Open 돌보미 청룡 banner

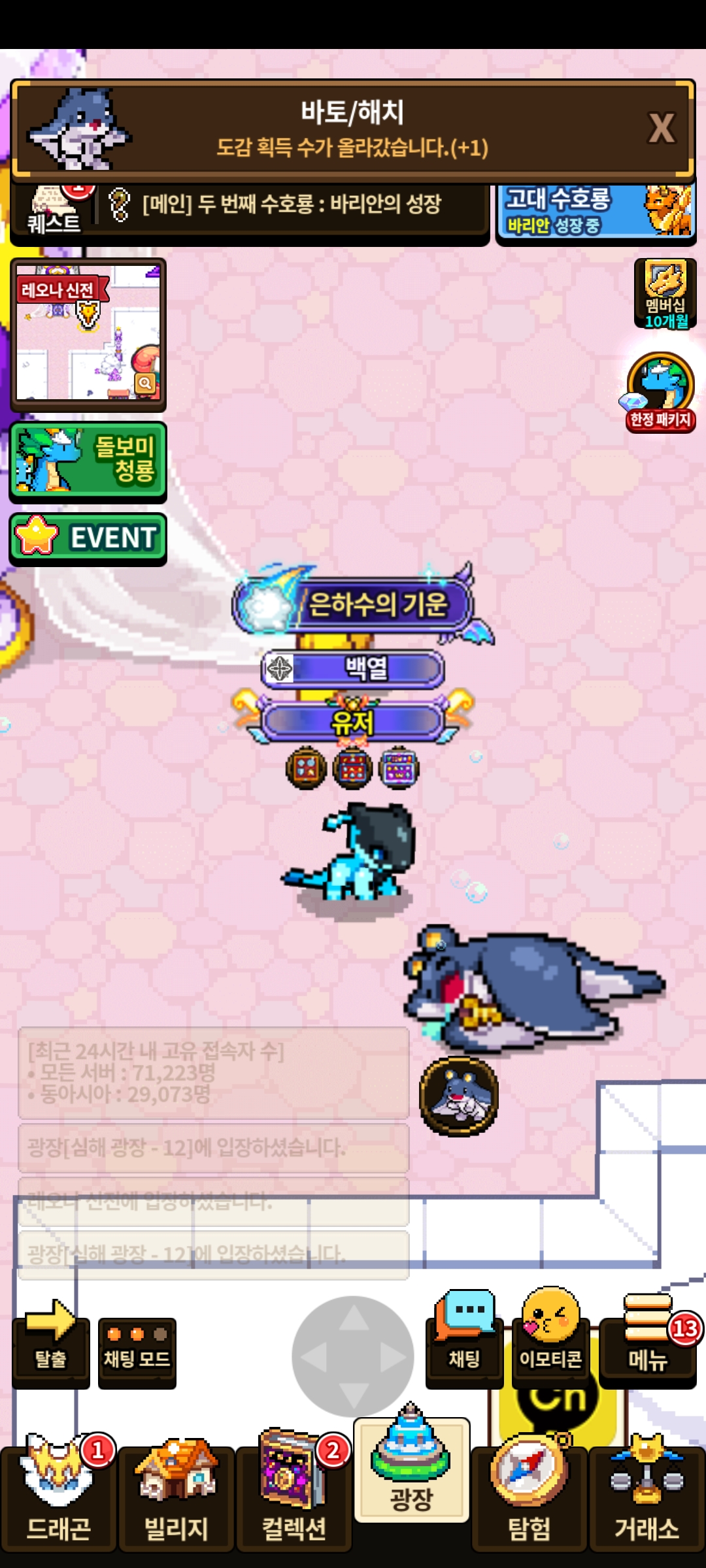point(88,461)
